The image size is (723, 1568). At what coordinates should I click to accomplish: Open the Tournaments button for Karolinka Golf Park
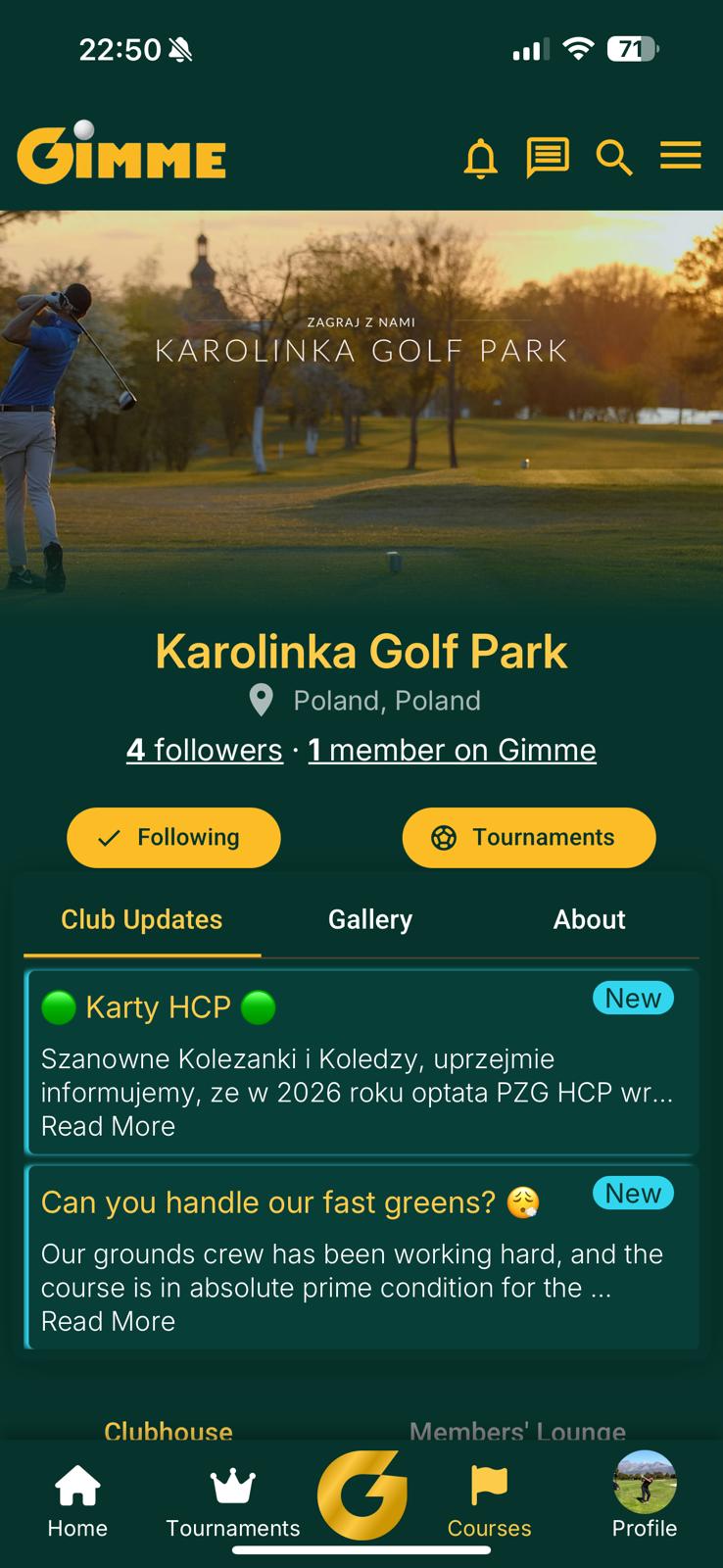(528, 837)
